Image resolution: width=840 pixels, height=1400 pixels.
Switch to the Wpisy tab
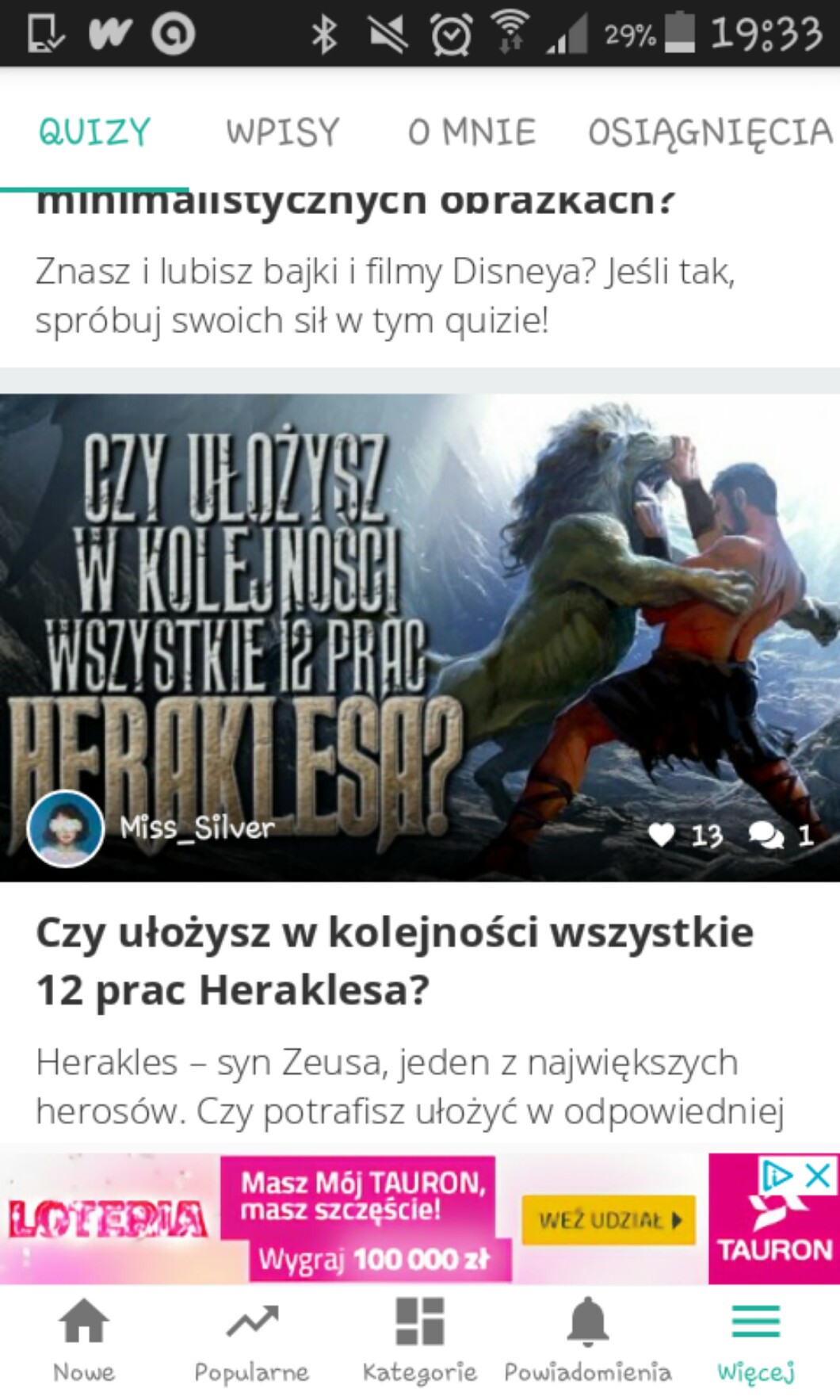tap(282, 132)
